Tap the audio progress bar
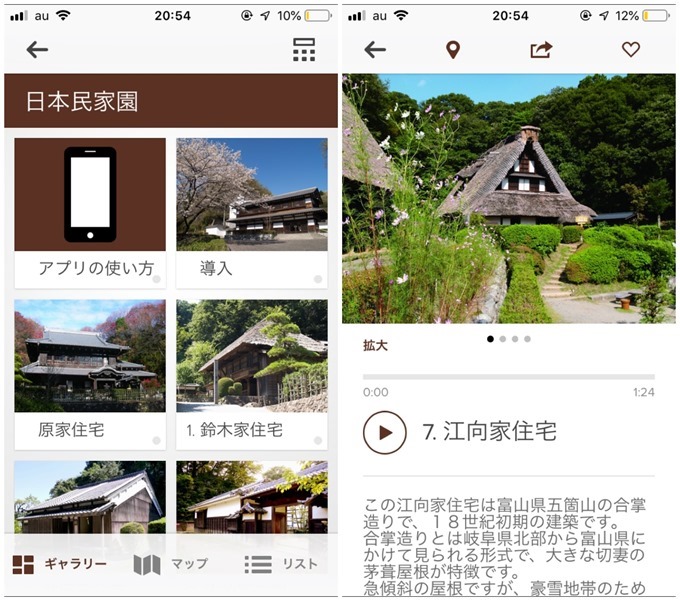 (x=508, y=377)
